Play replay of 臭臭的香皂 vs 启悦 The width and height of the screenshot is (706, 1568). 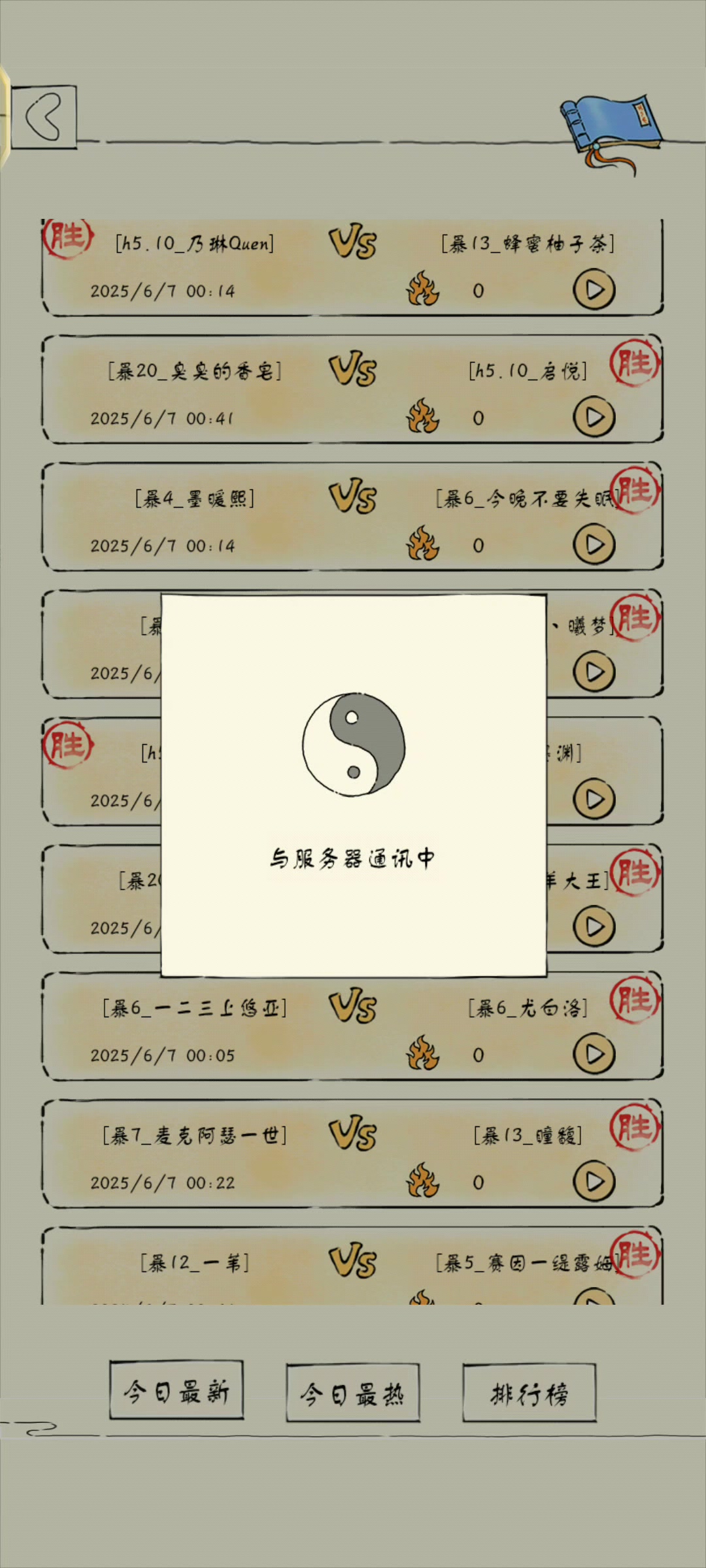(x=594, y=417)
